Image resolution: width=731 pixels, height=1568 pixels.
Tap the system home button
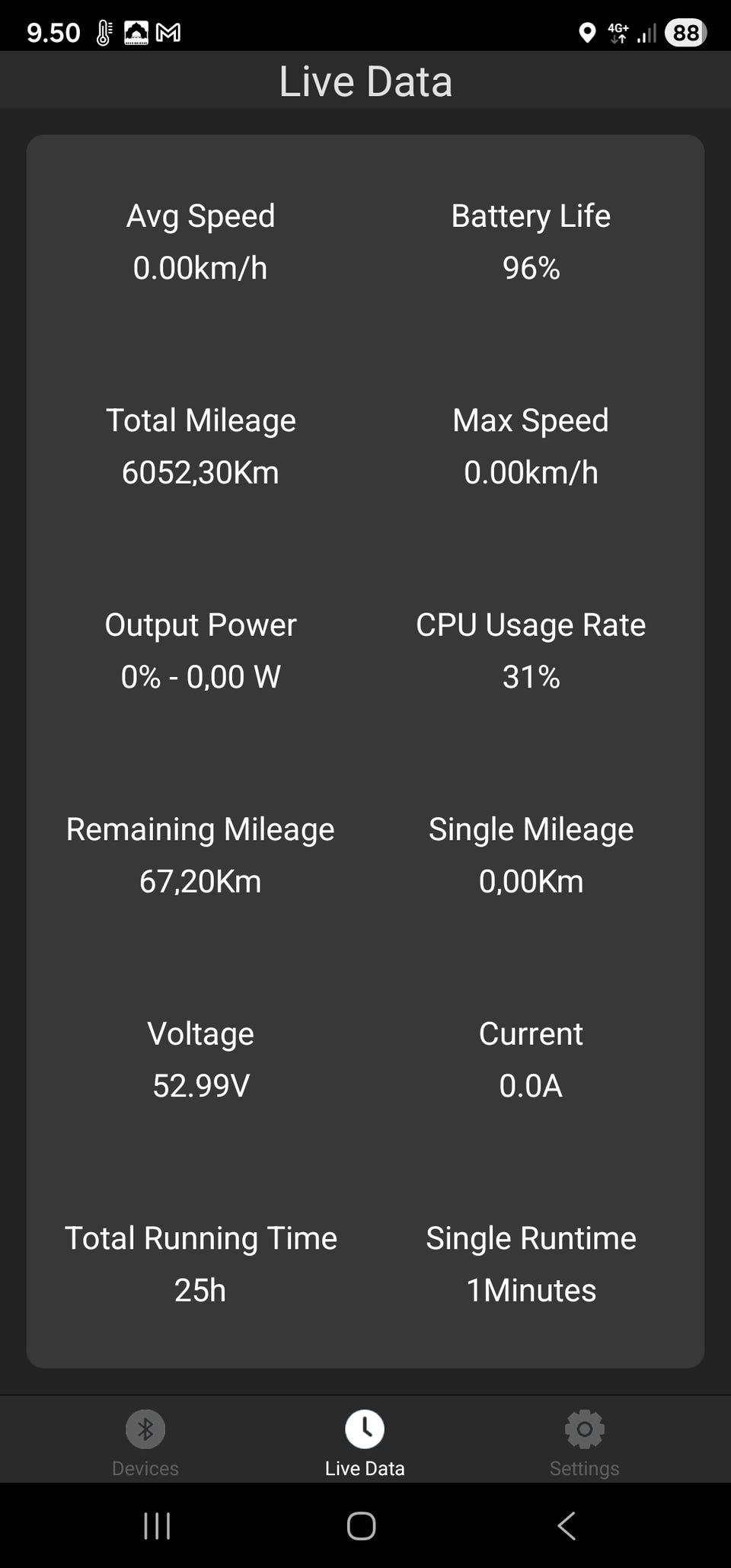[362, 1525]
